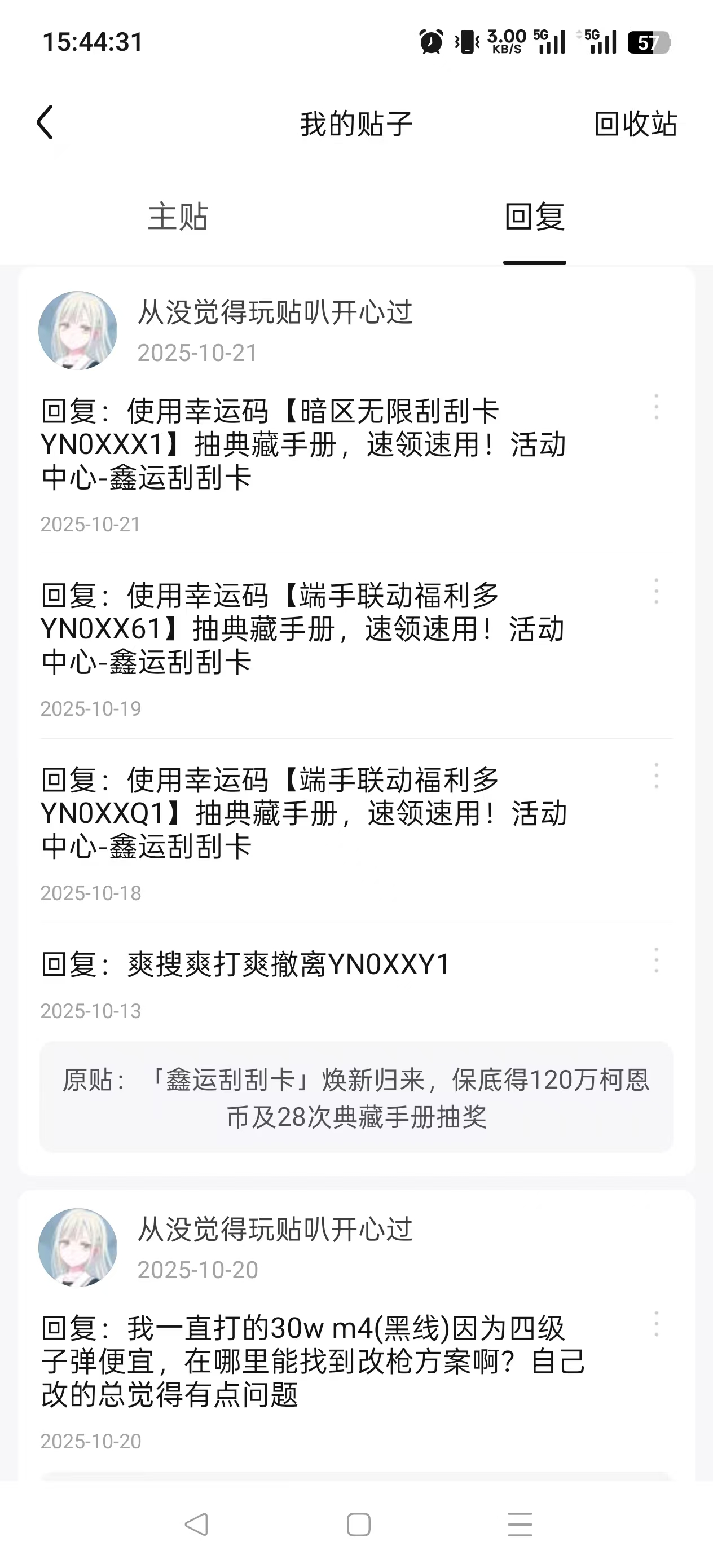Switch to the 主贴 tab
The image size is (713, 1568).
178,217
